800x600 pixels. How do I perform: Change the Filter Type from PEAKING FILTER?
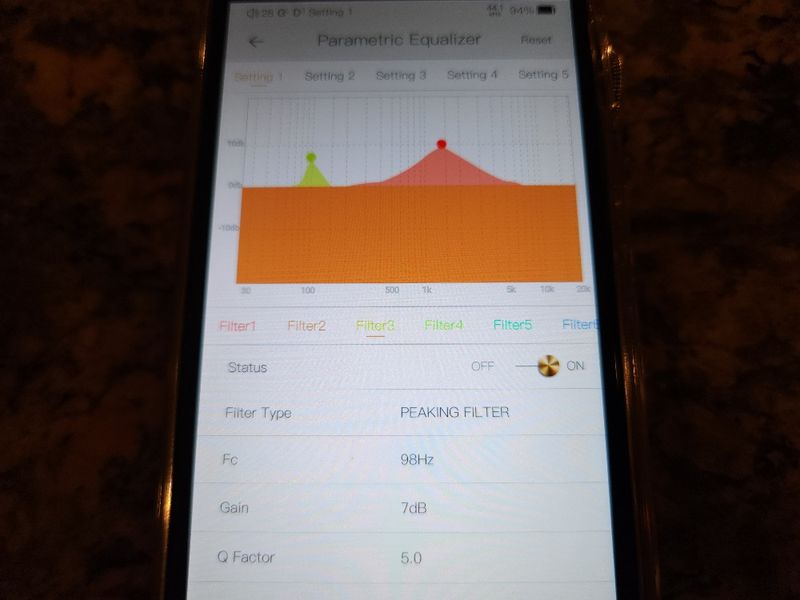[x=455, y=412]
